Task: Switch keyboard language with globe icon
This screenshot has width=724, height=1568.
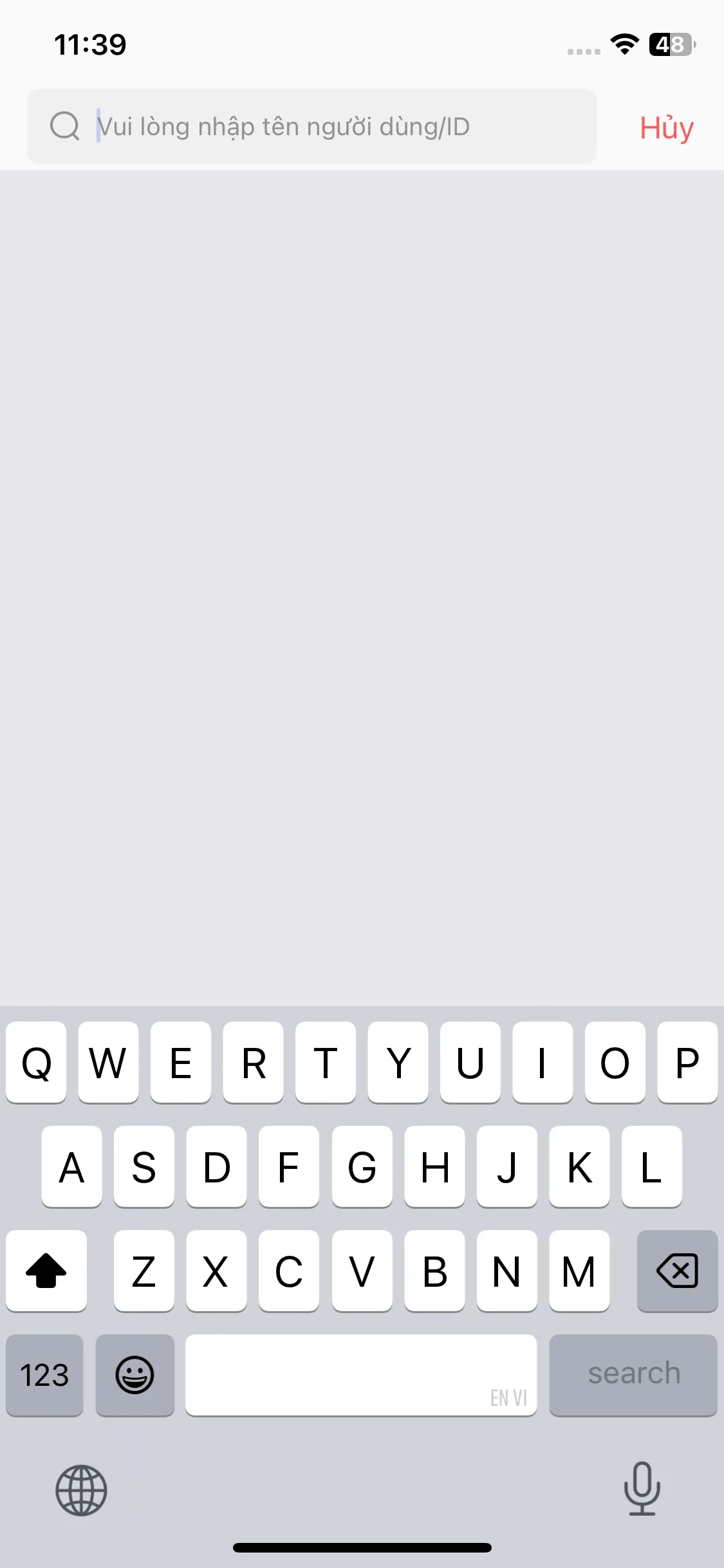Action: click(x=81, y=1490)
